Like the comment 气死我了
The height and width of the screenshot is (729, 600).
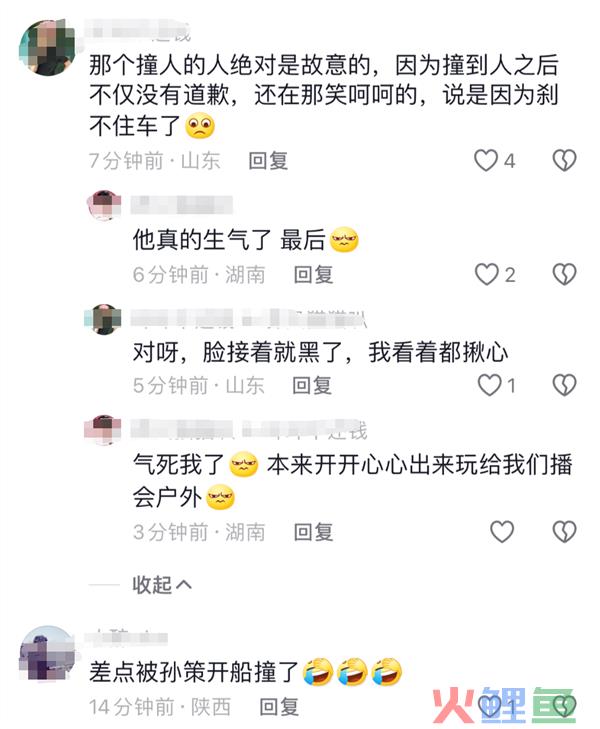tap(501, 532)
